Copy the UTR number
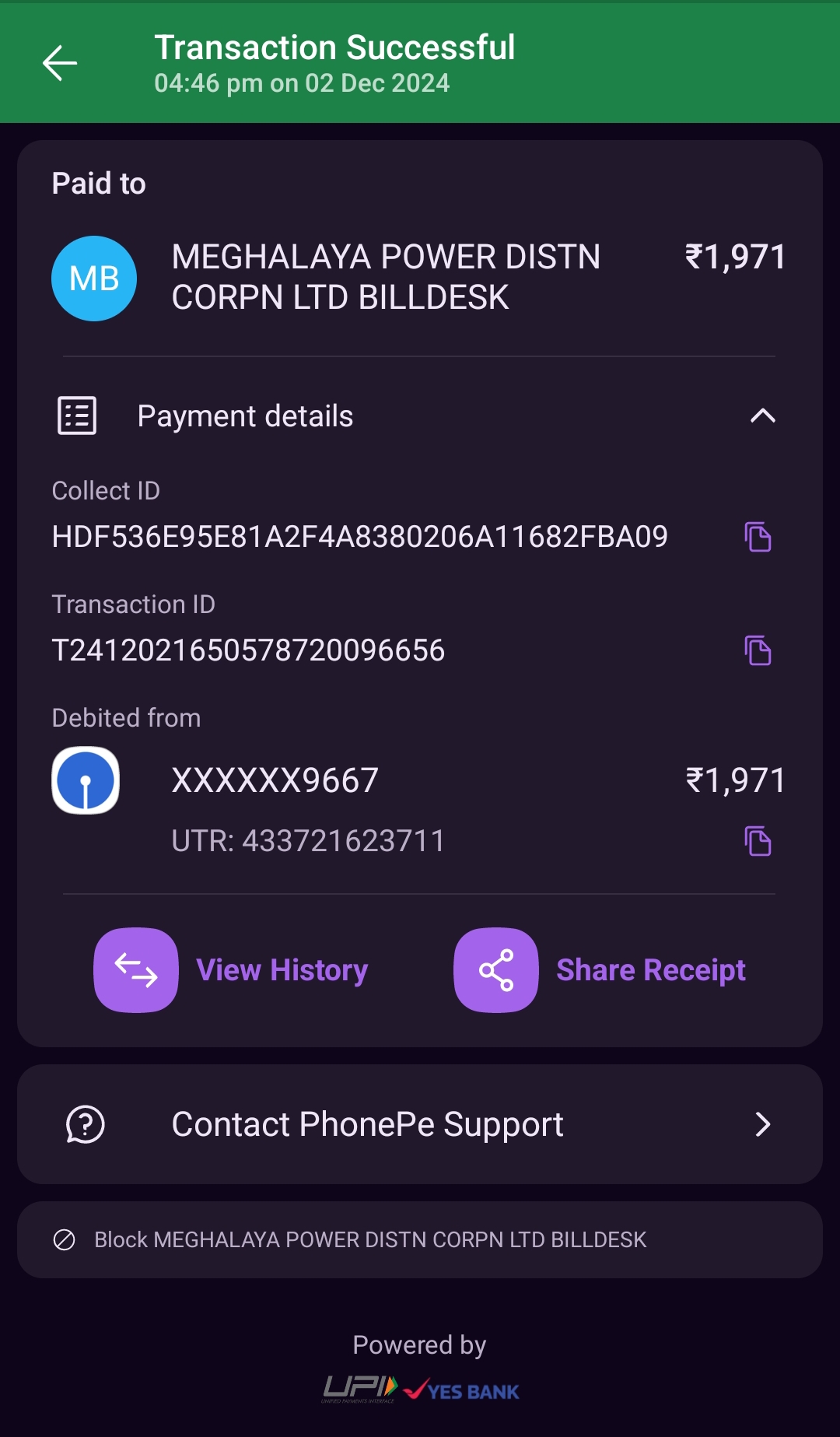 point(758,841)
